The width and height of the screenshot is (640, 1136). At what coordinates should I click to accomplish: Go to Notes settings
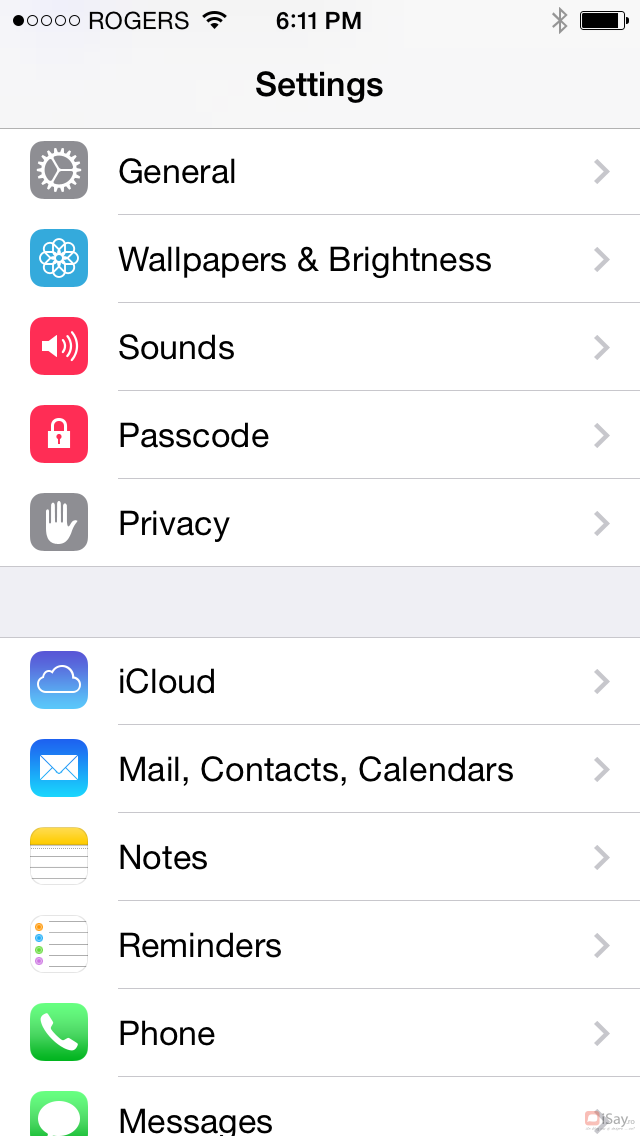(x=320, y=858)
